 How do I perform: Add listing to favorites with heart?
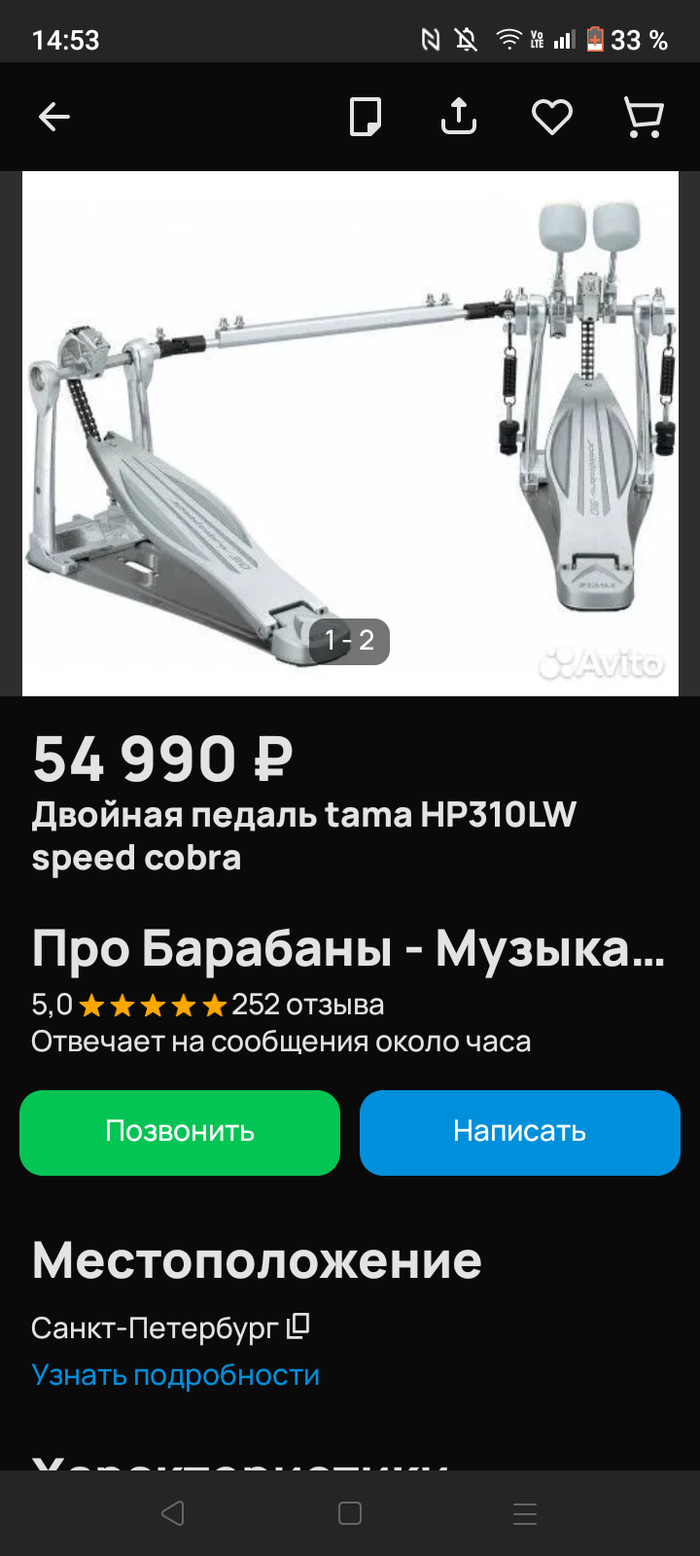point(551,117)
